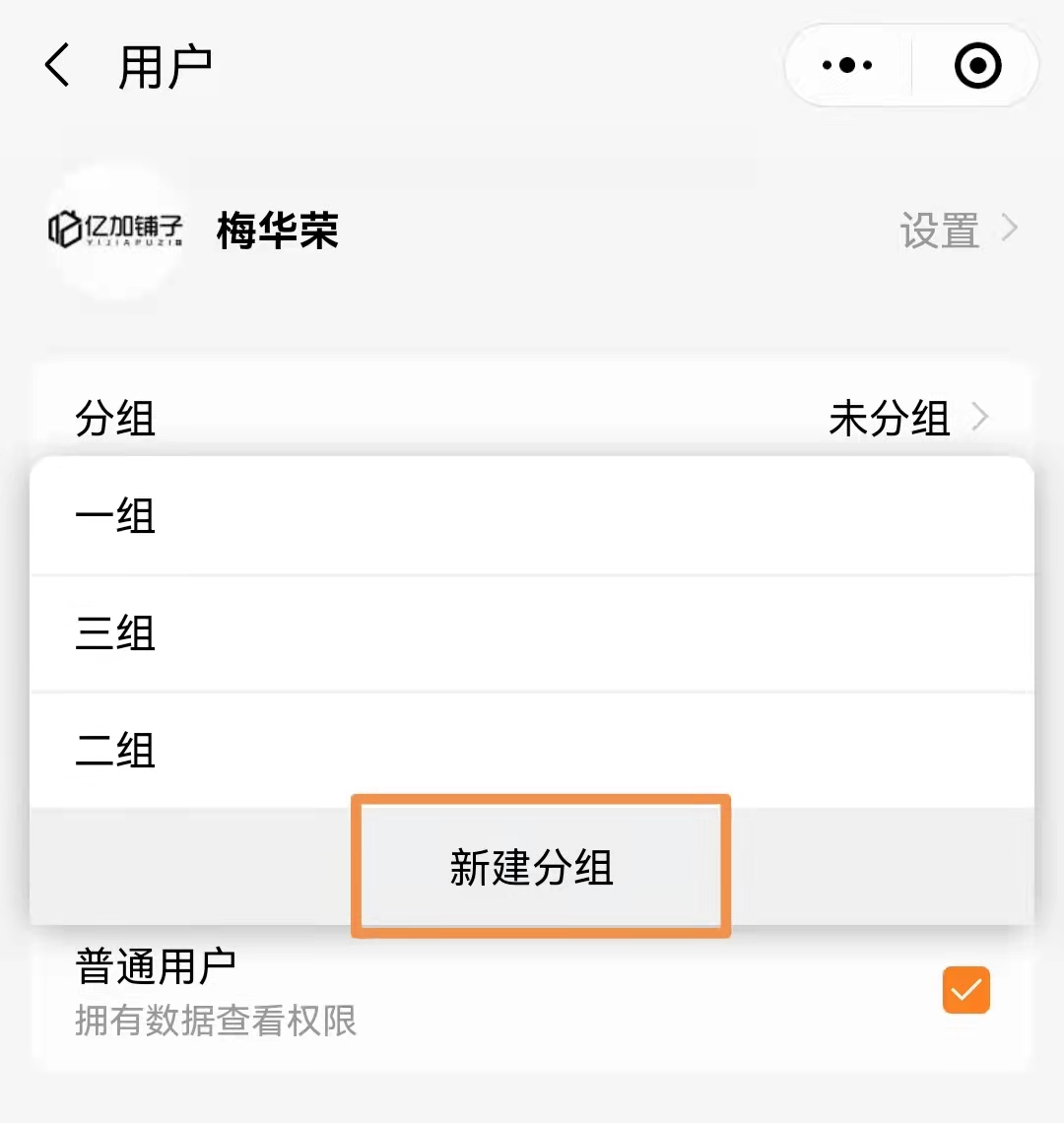Close the mini program with the circle icon
This screenshot has width=1064, height=1123.
977,66
